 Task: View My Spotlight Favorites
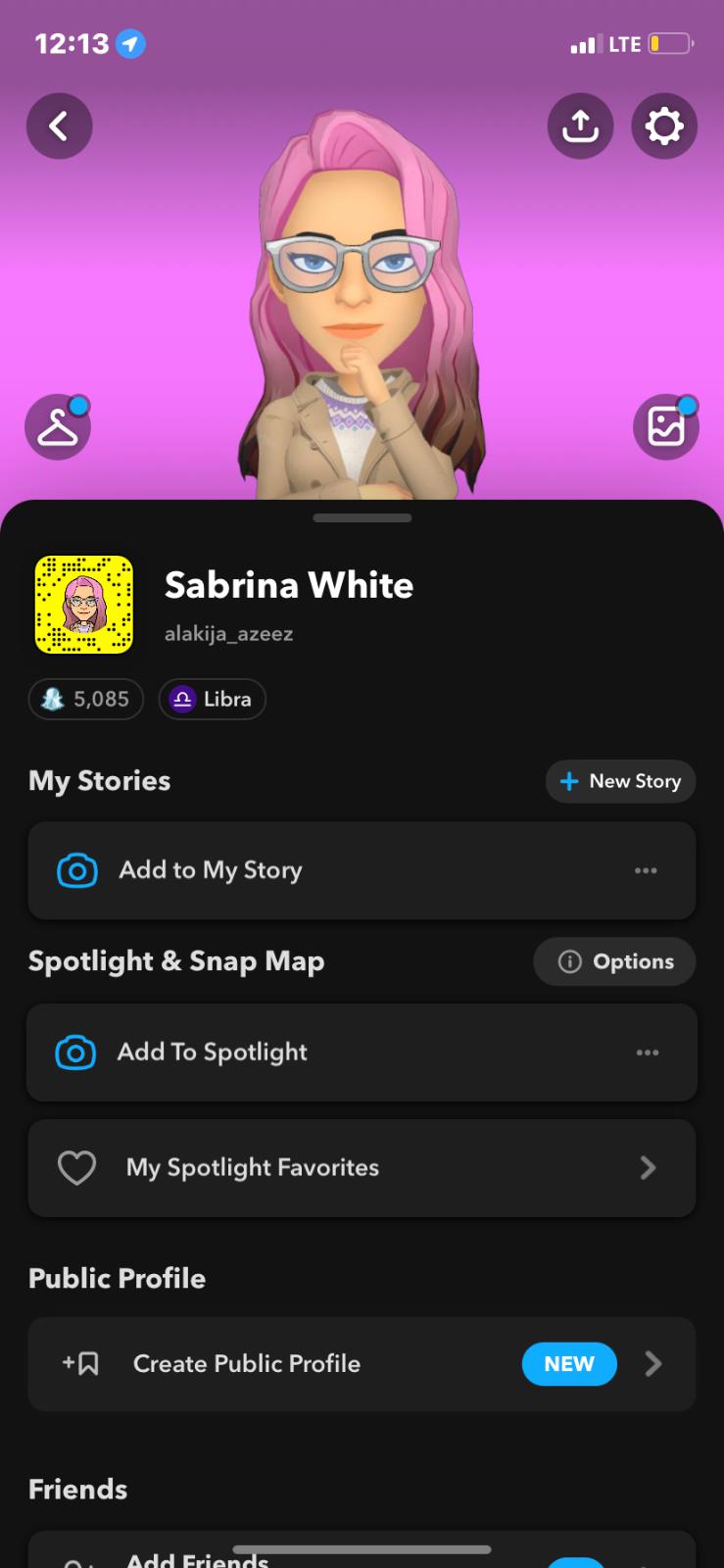click(361, 1168)
